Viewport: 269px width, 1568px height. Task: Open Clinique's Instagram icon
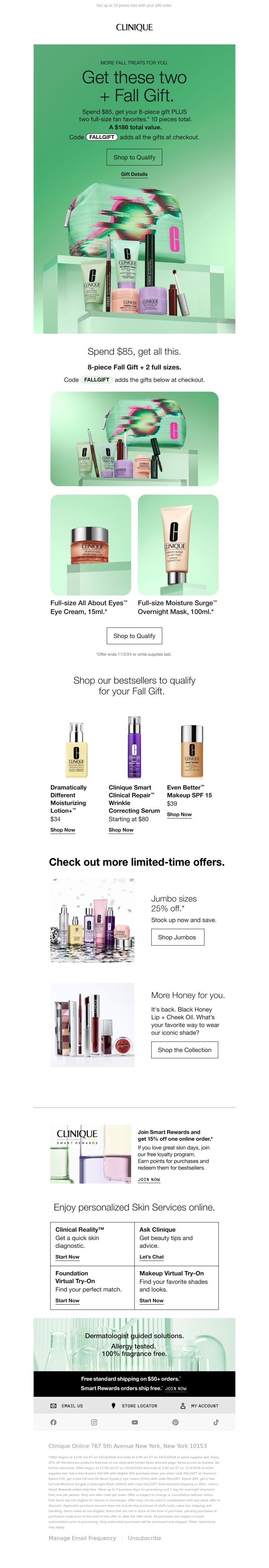94,1422
